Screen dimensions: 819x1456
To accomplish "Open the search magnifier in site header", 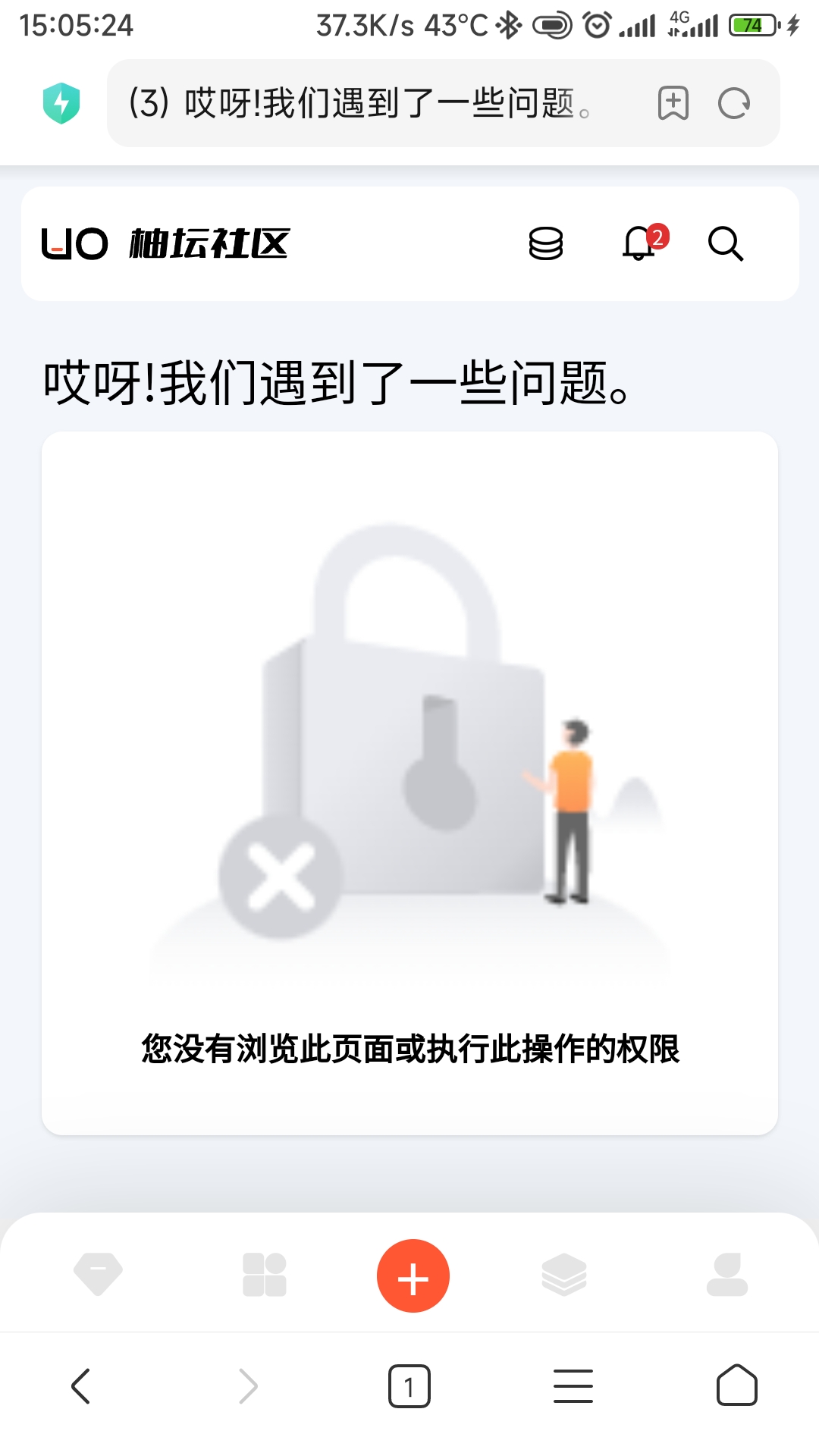I will pyautogui.click(x=726, y=244).
